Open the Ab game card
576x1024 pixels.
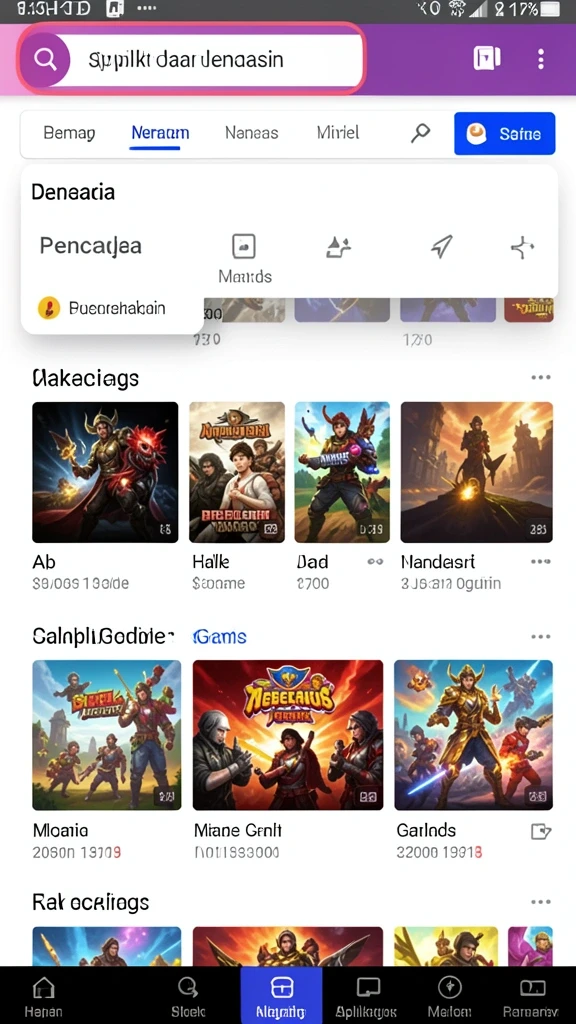(105, 496)
